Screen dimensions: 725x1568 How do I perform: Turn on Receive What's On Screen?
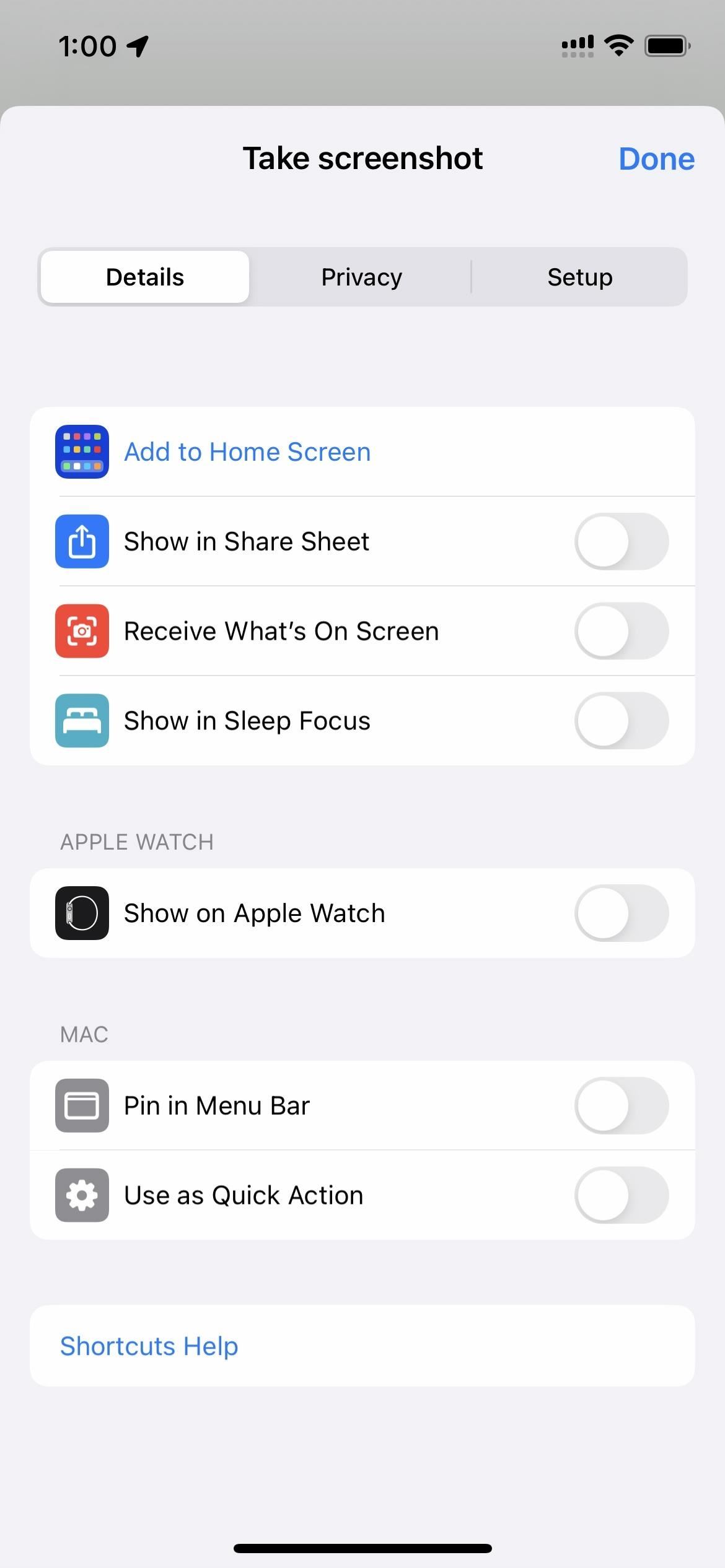[x=621, y=631]
